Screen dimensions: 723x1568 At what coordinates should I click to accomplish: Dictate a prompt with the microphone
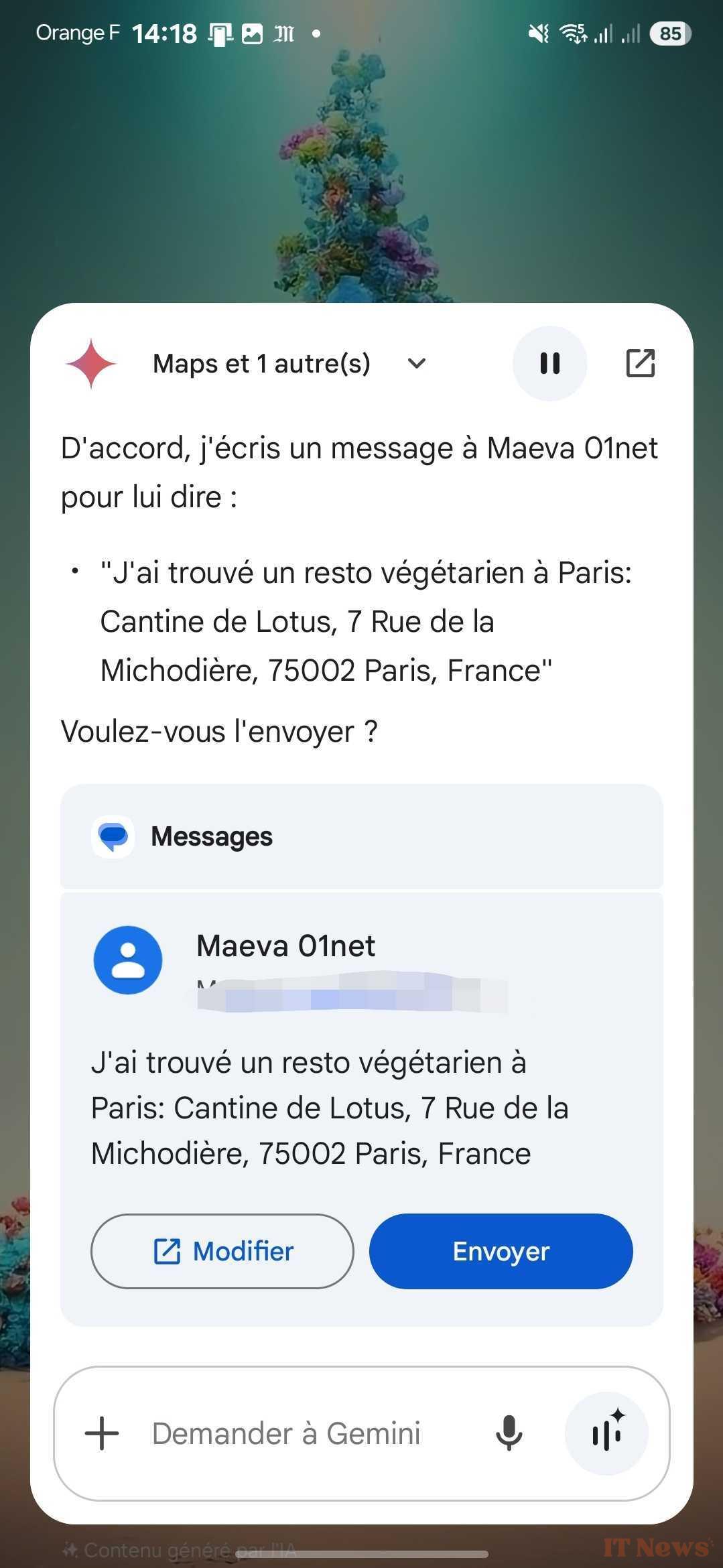coord(509,1434)
